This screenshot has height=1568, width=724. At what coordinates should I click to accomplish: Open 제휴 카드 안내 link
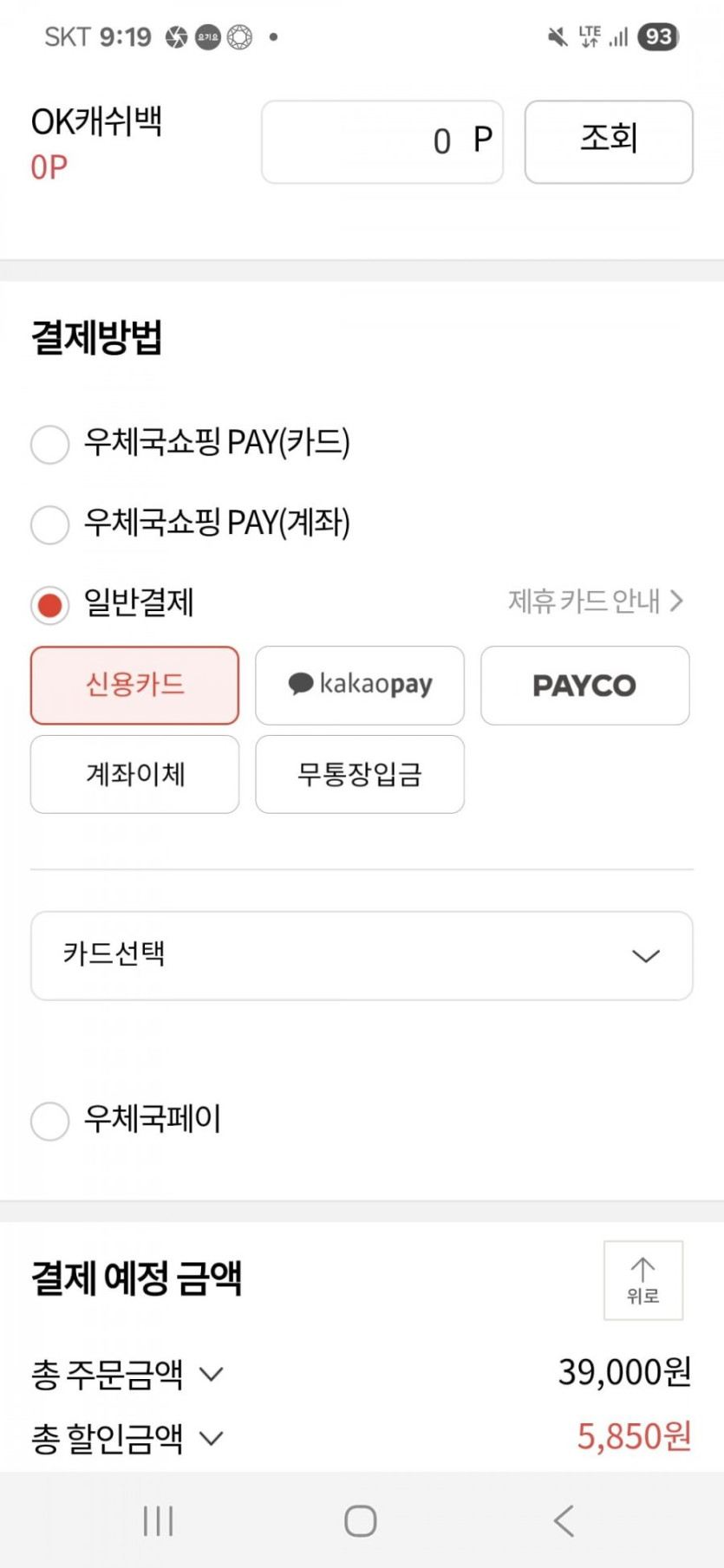(x=596, y=601)
